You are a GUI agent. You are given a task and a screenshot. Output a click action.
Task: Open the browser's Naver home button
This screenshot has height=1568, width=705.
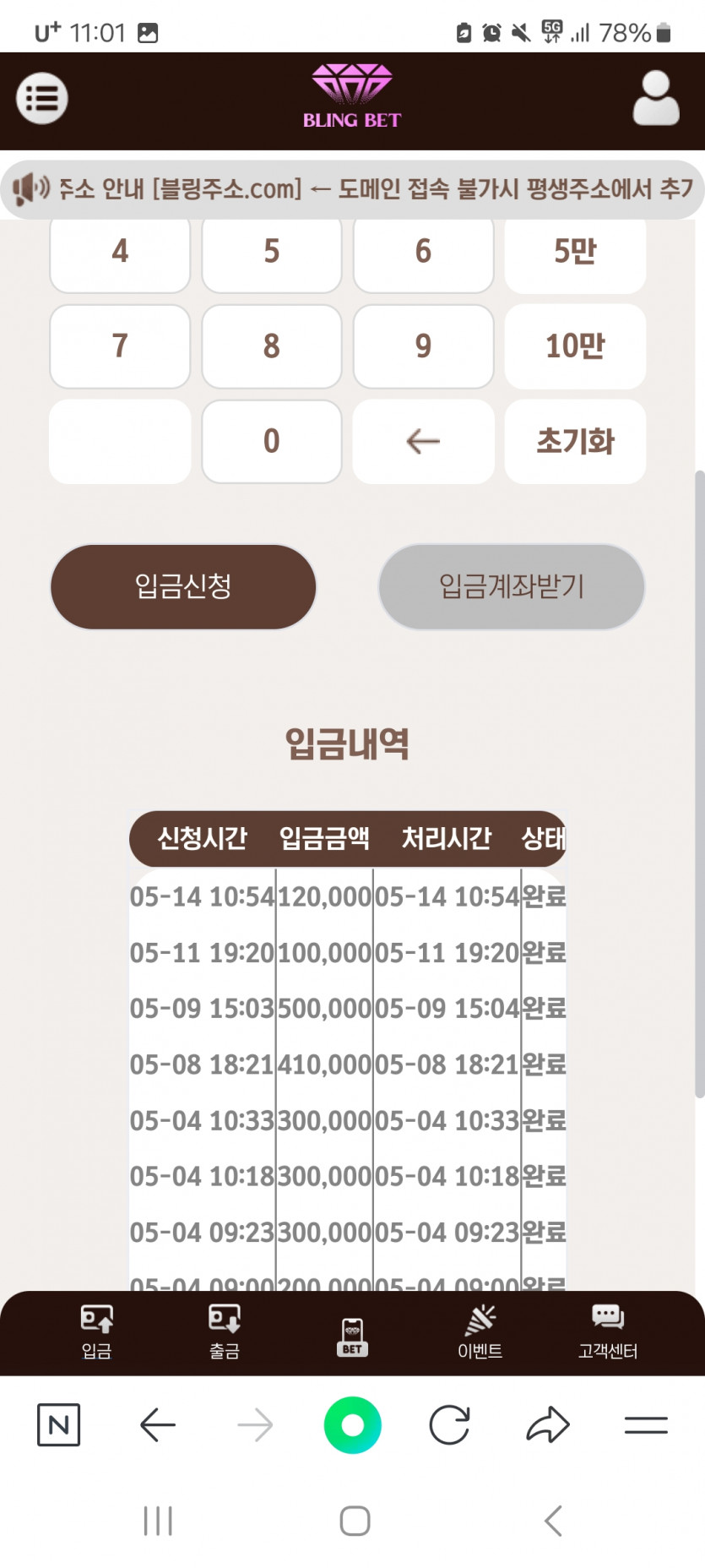click(59, 1425)
